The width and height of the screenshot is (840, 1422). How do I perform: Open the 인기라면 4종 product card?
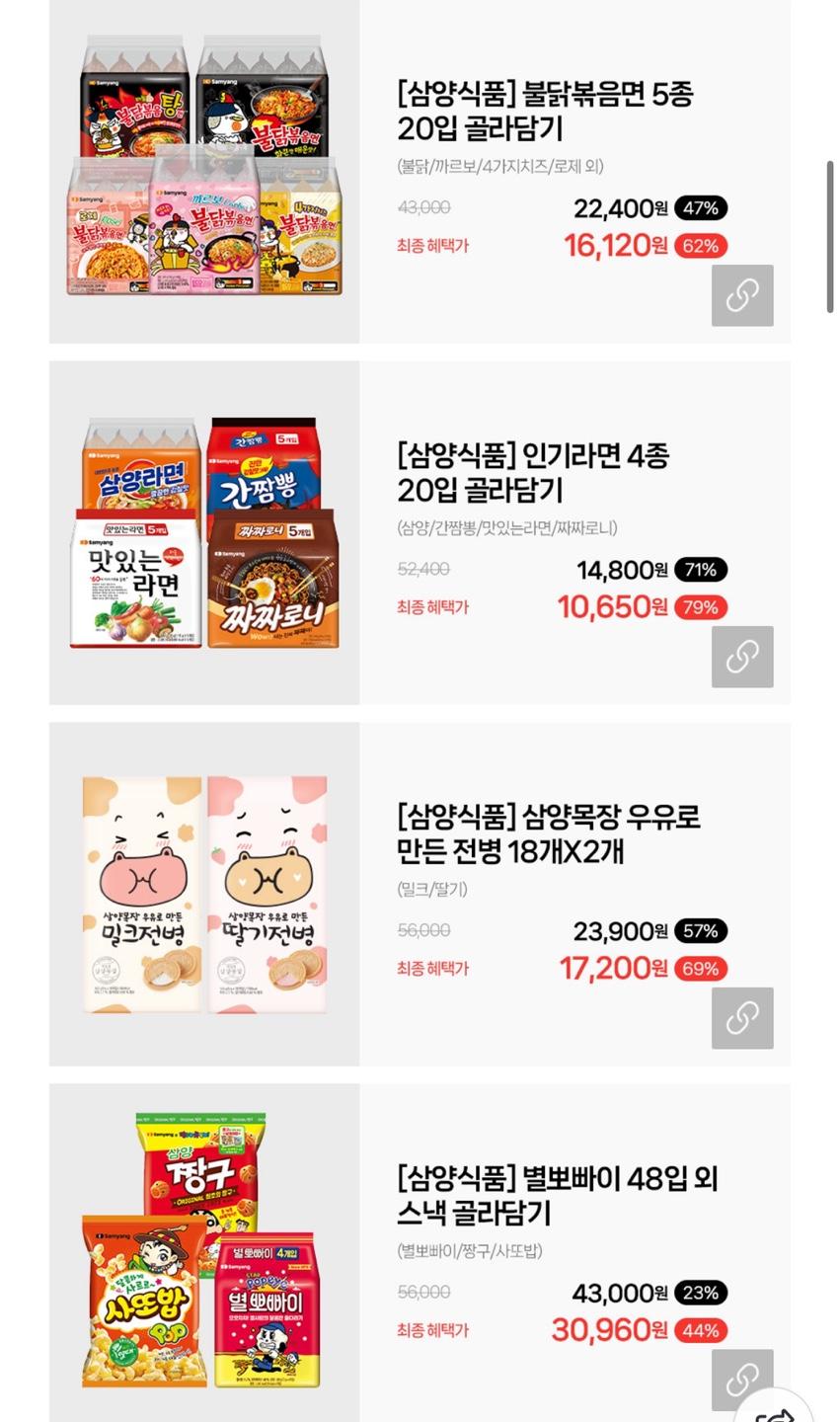point(533,473)
